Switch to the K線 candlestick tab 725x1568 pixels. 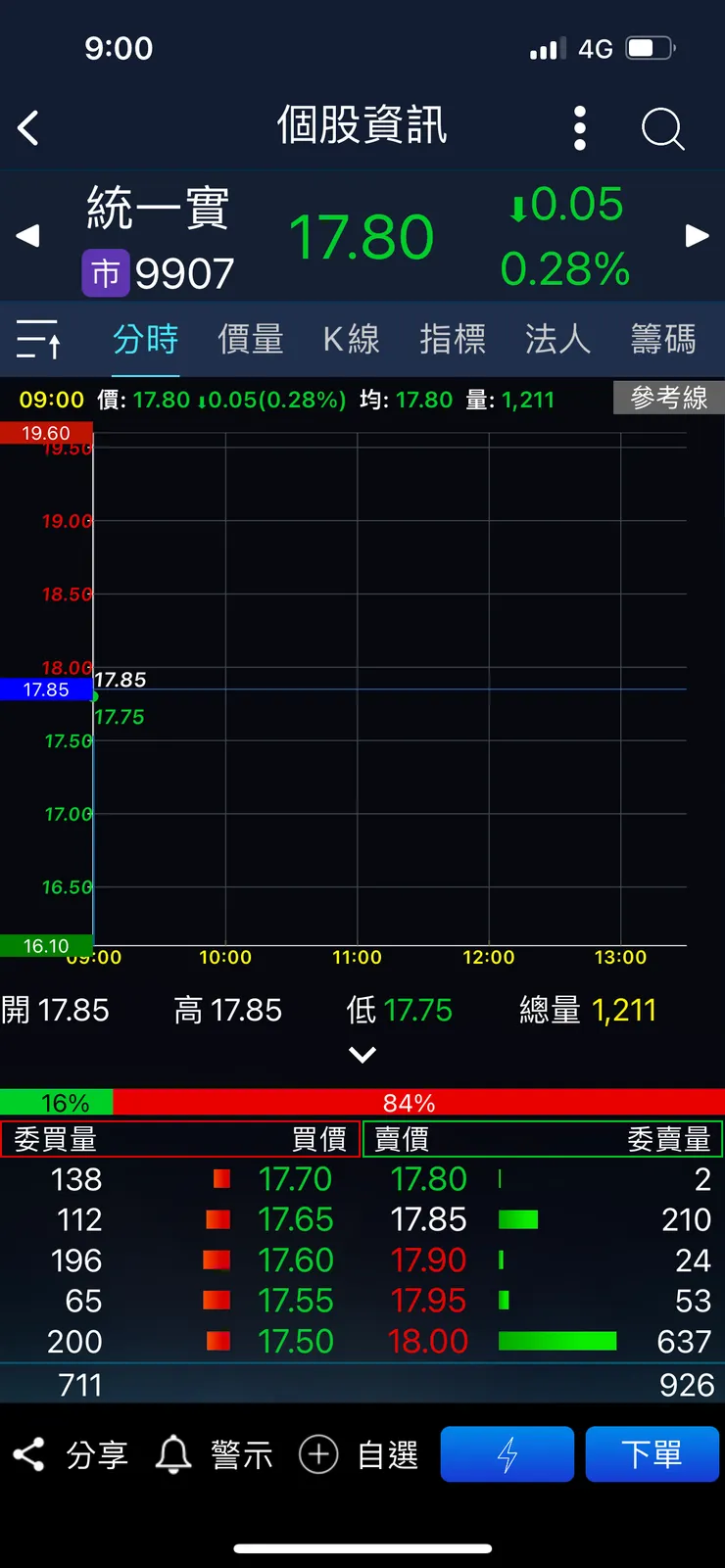pos(351,338)
